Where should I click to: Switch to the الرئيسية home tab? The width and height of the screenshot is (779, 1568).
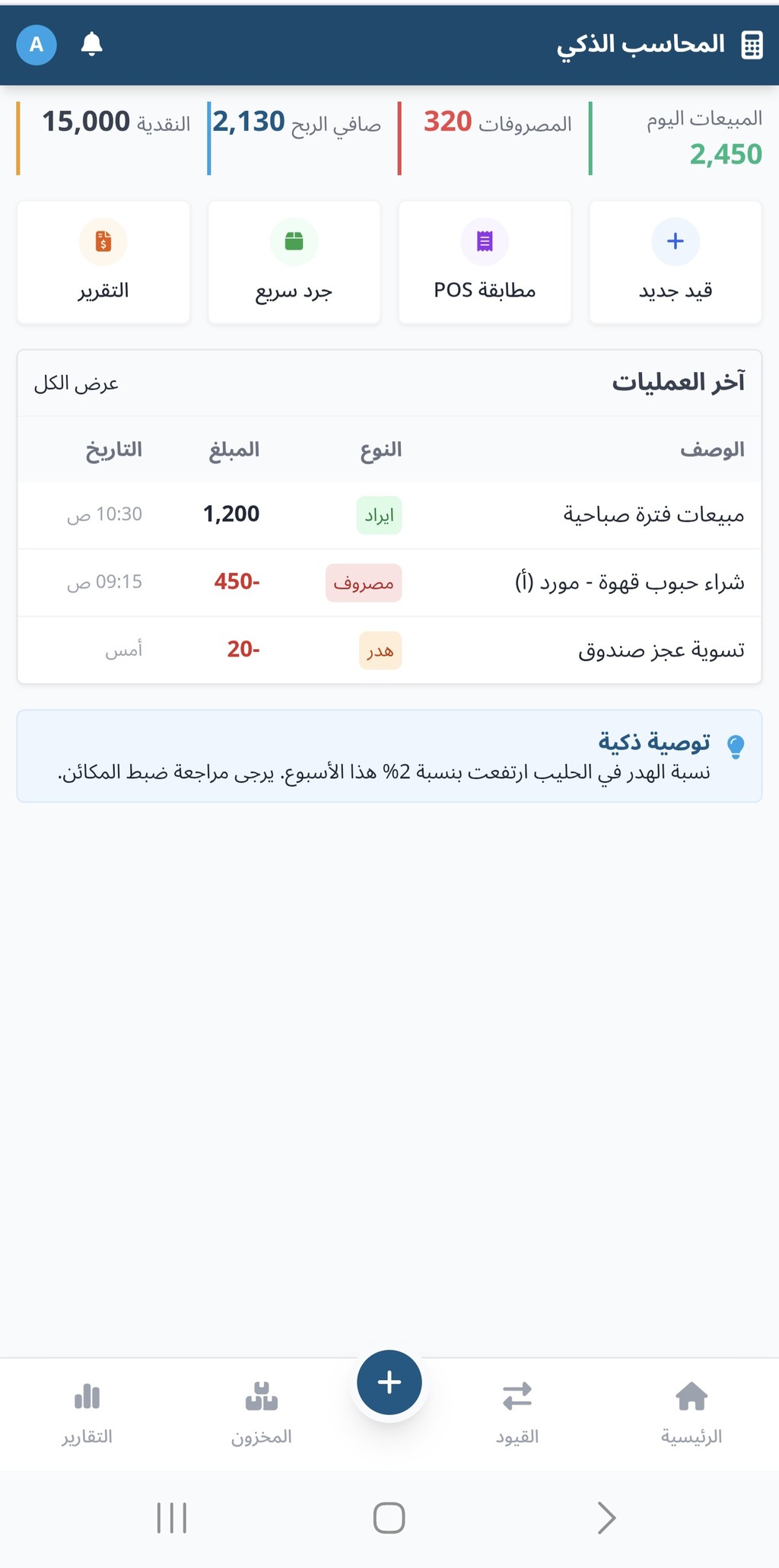[x=691, y=1413]
